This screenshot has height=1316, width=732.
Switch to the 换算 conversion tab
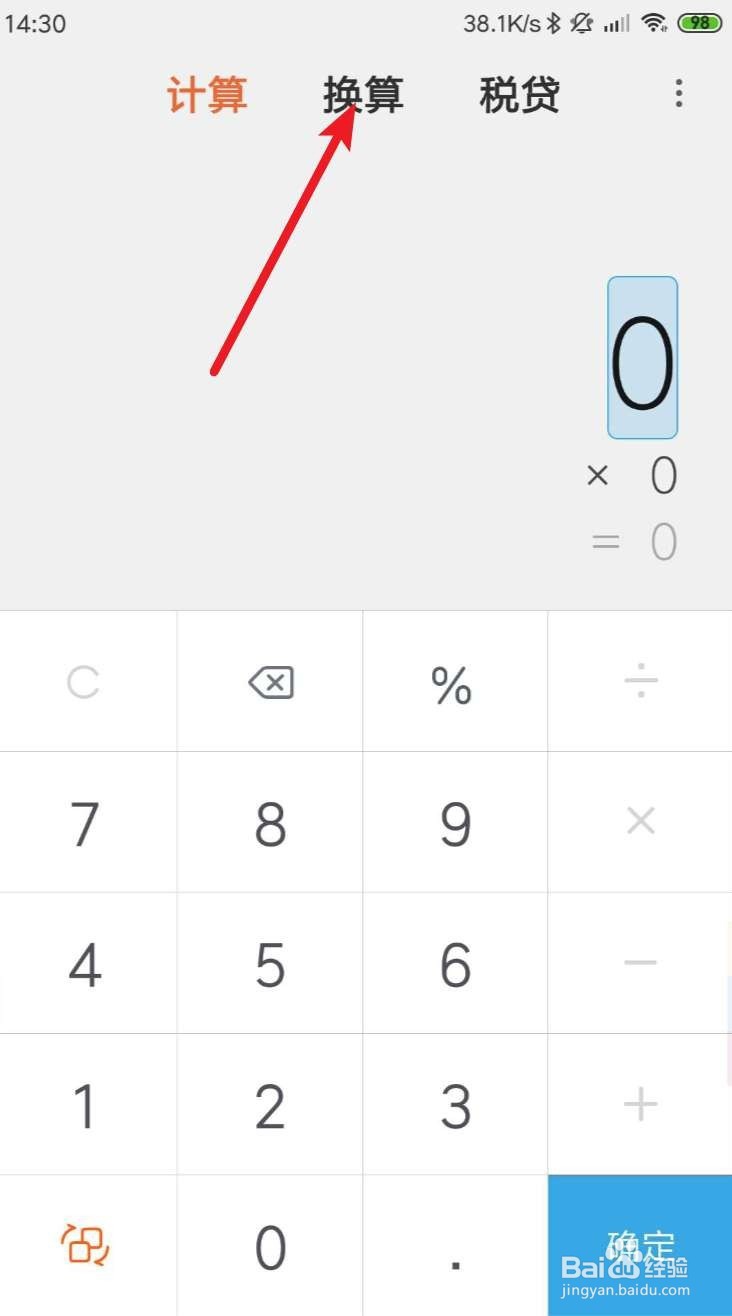[363, 94]
